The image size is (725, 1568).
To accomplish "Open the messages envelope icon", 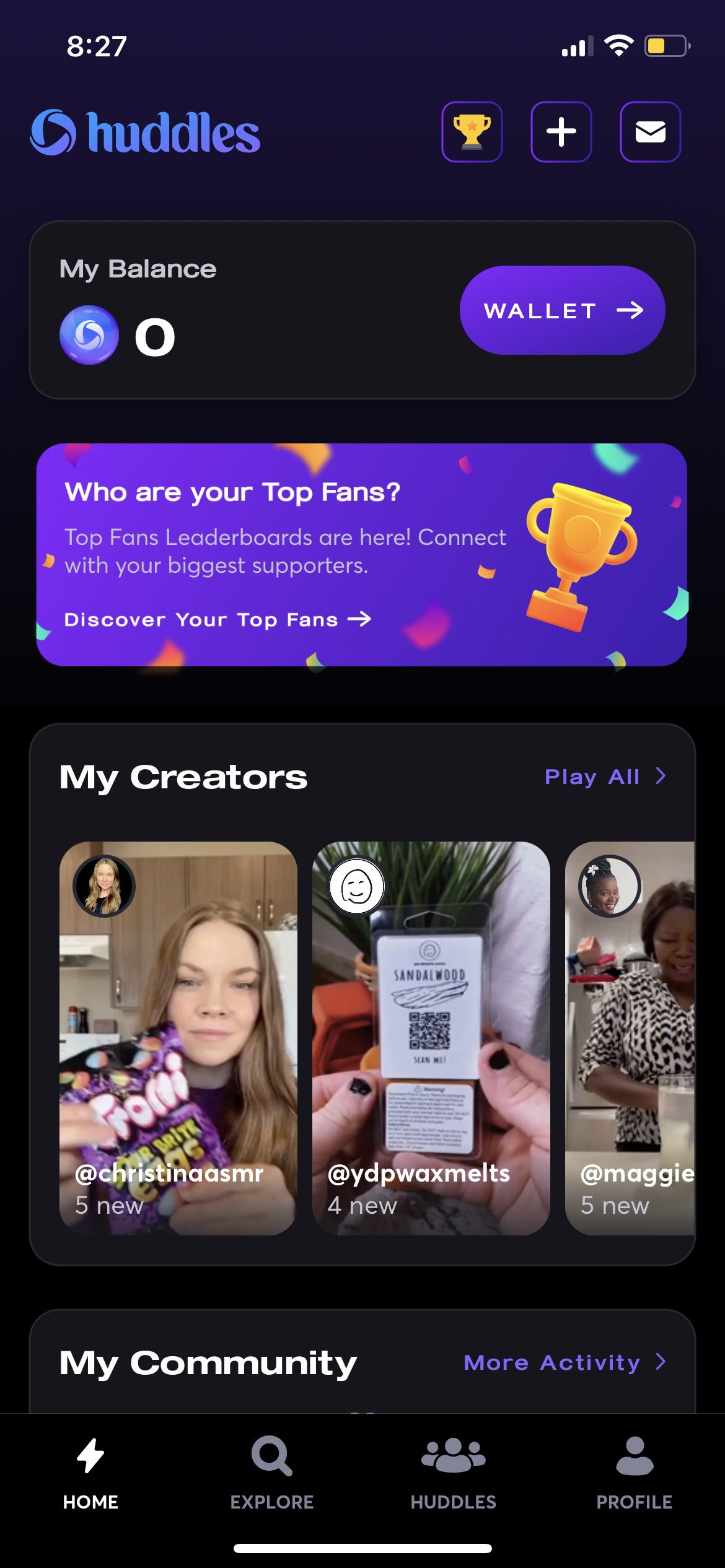I will 650,132.
